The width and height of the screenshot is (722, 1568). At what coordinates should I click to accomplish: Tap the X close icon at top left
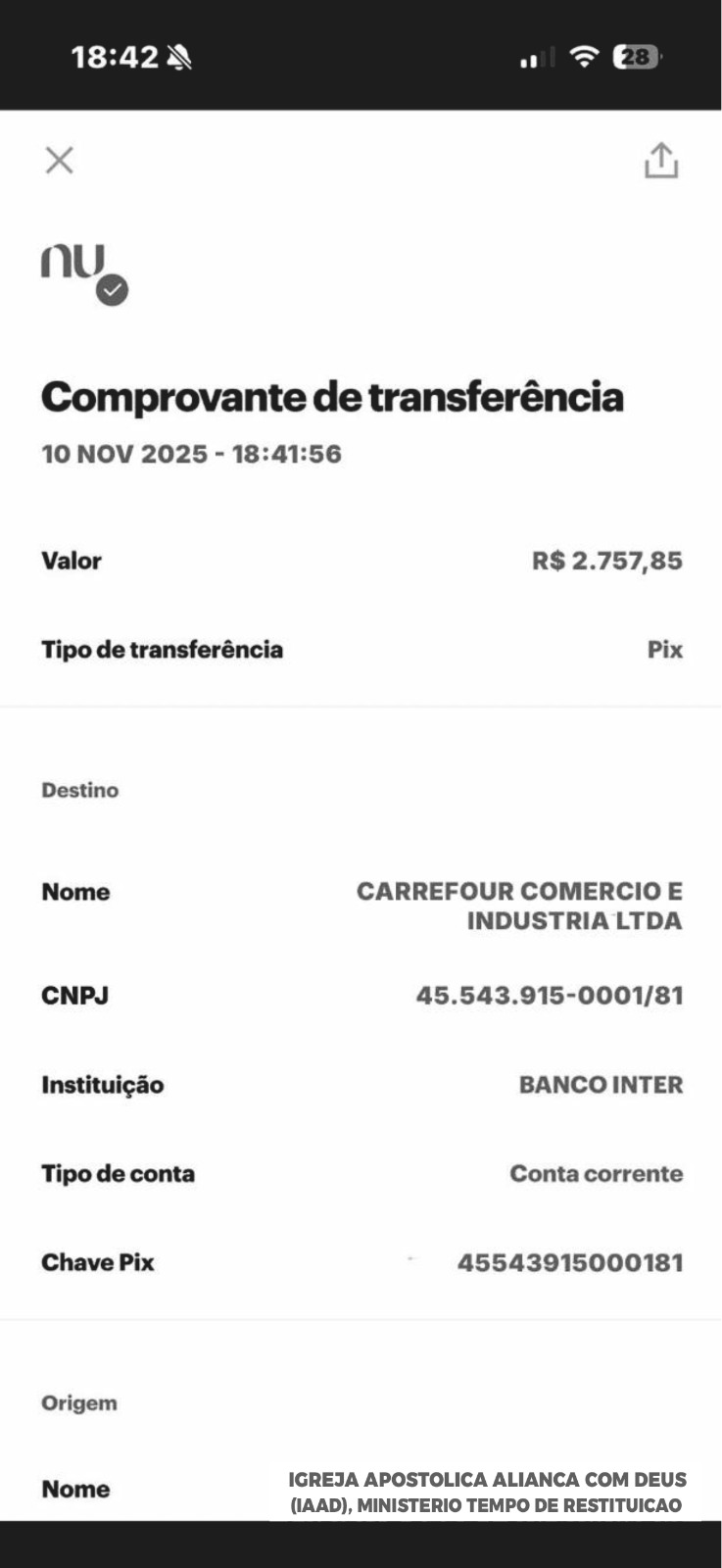(59, 160)
